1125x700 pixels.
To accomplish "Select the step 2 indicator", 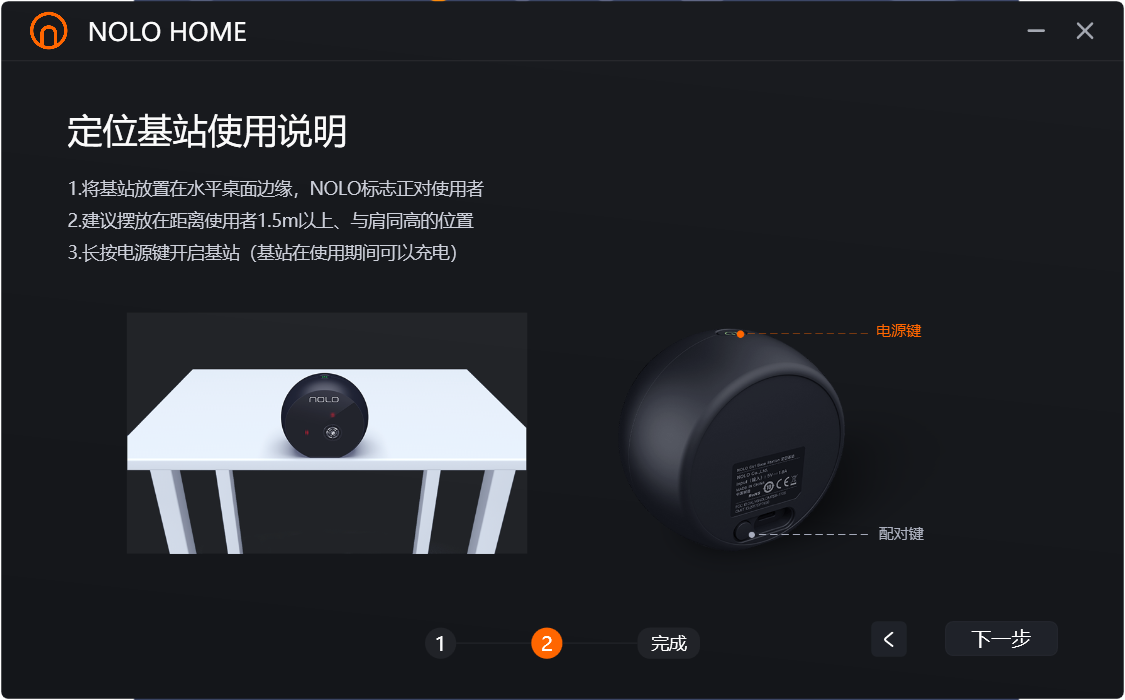I will coord(547,643).
